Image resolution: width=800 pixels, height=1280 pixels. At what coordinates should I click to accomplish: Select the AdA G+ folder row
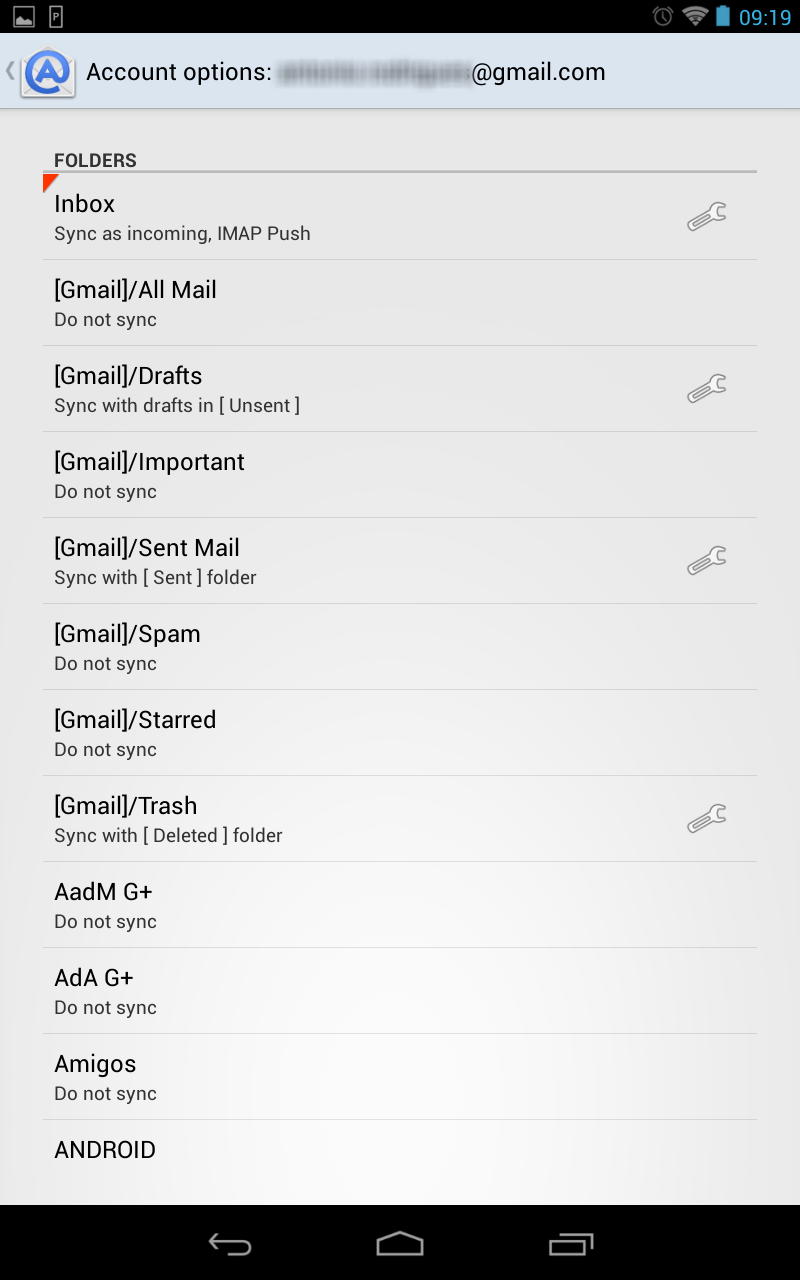(300, 990)
